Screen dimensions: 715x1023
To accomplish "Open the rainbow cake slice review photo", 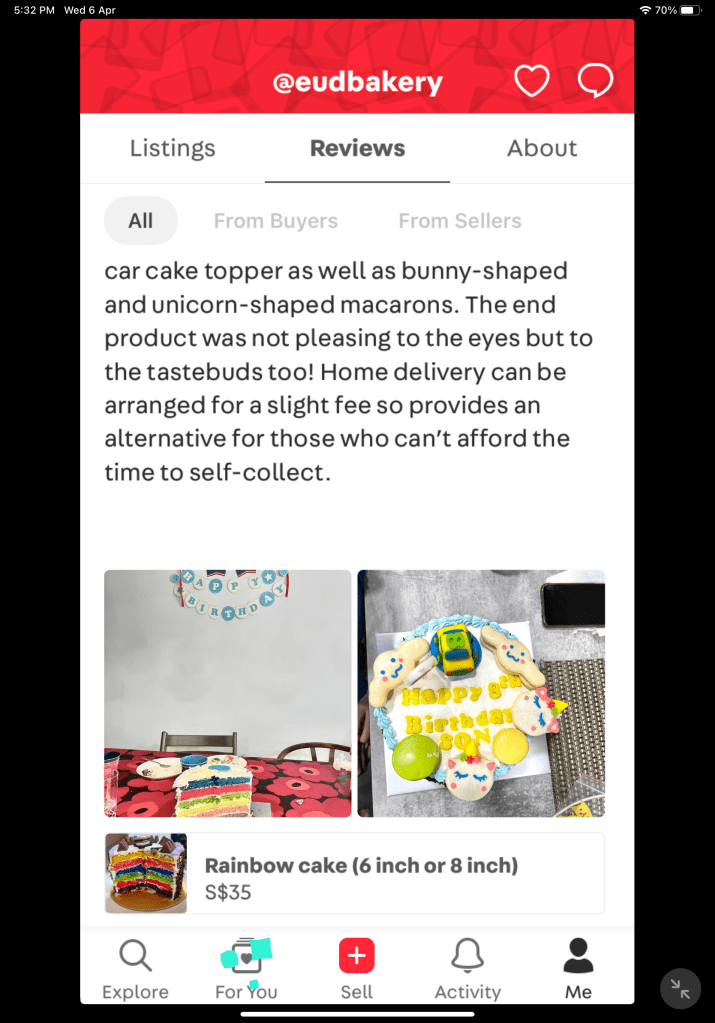I will (x=227, y=693).
